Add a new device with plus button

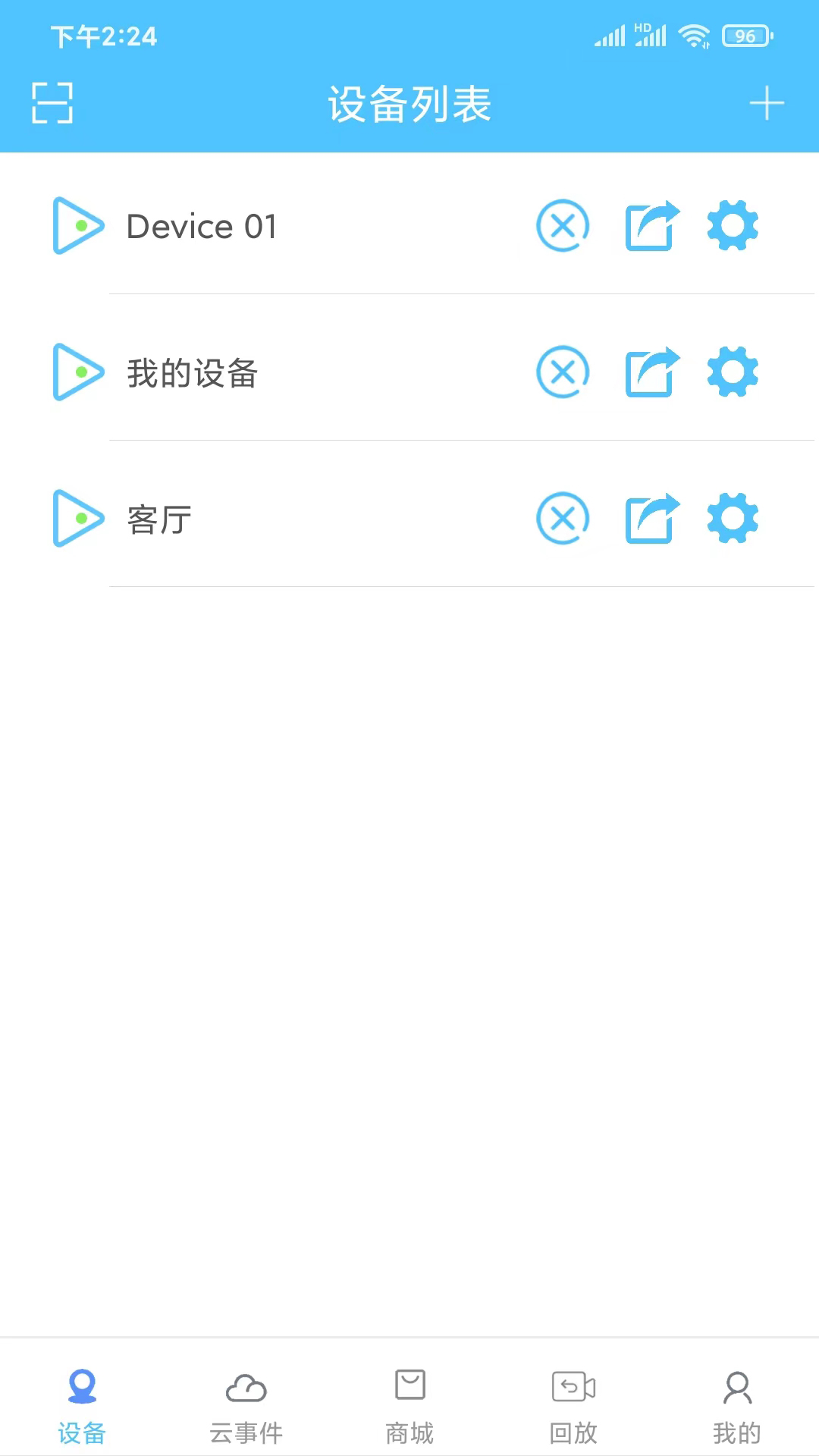tap(767, 102)
